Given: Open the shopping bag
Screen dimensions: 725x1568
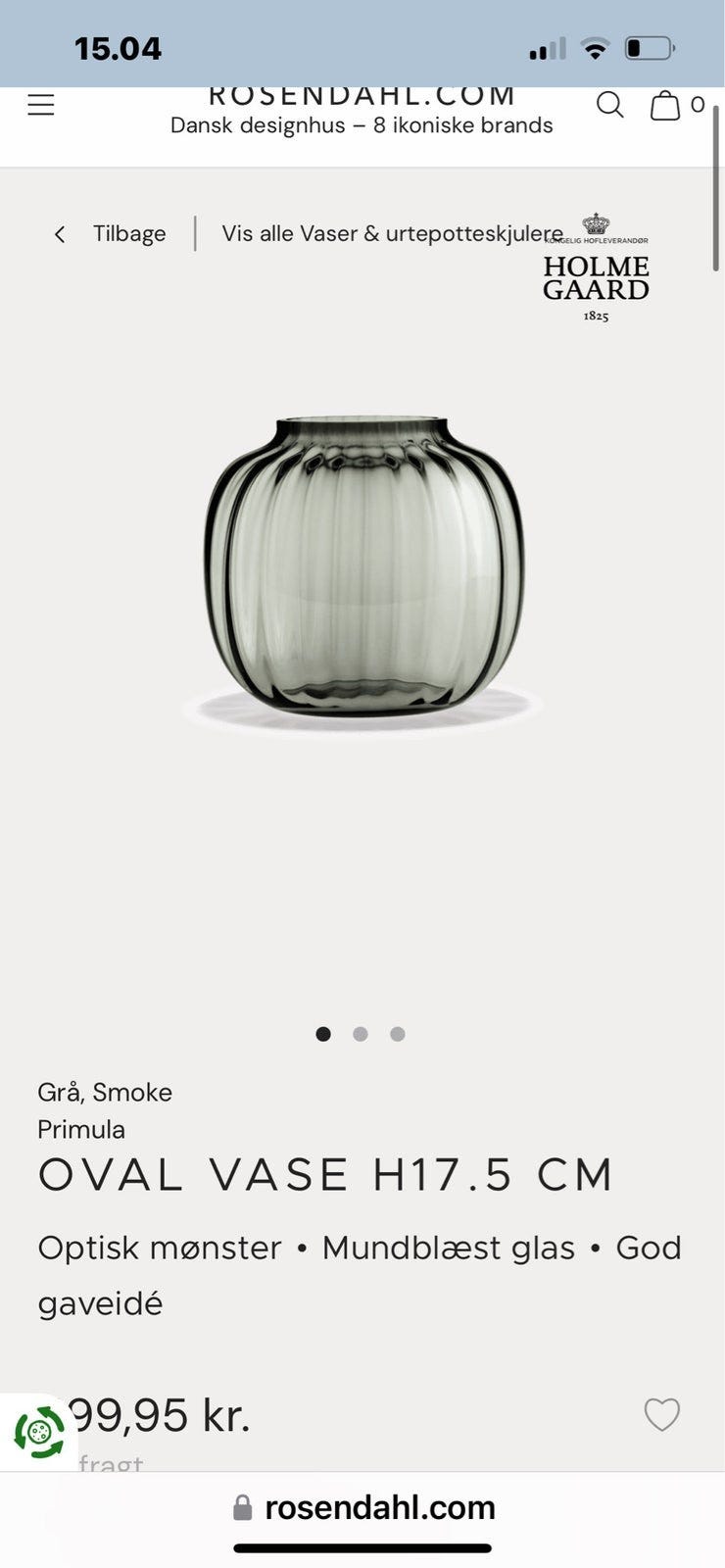Looking at the screenshot, I should [x=666, y=105].
